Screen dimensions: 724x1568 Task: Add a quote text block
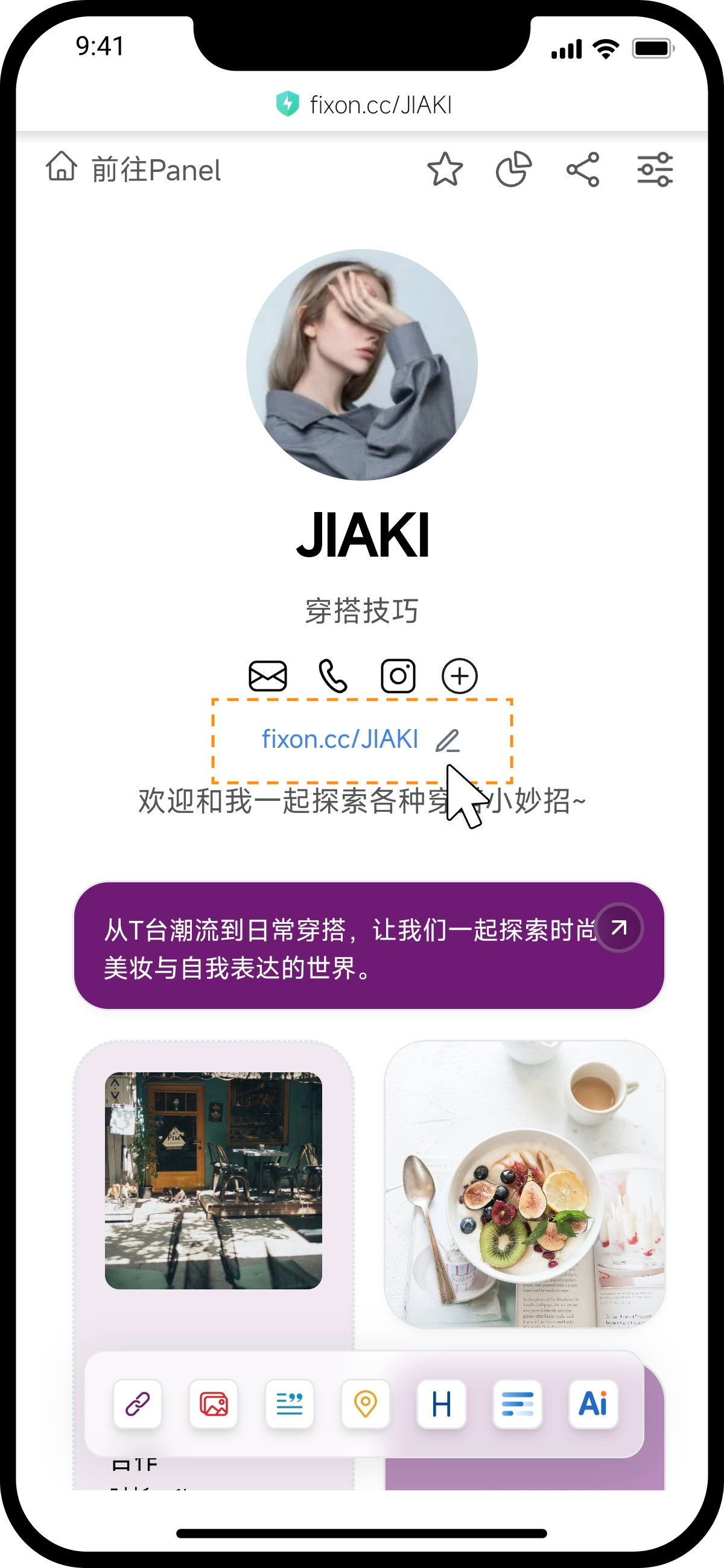(x=289, y=1404)
